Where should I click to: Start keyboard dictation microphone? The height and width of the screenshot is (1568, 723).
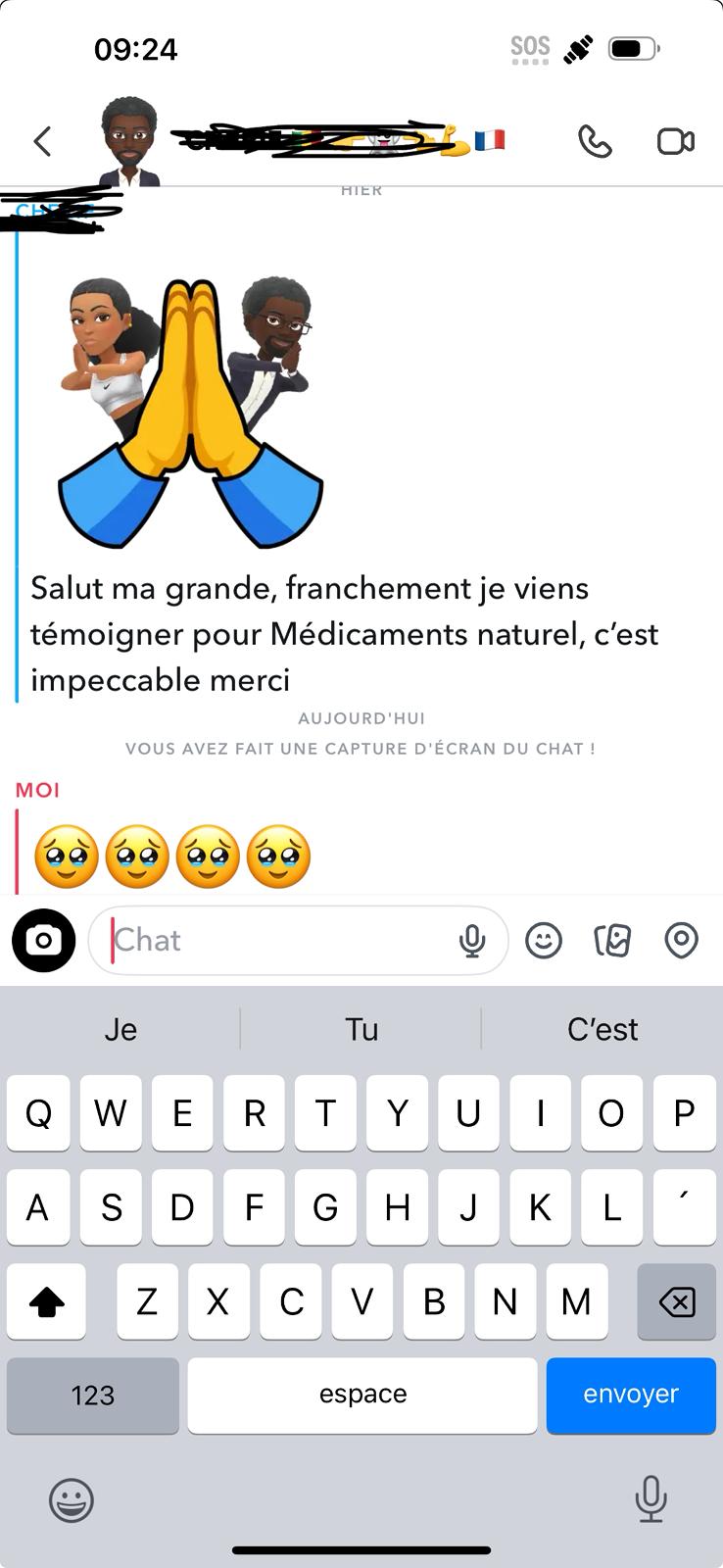click(x=651, y=1498)
